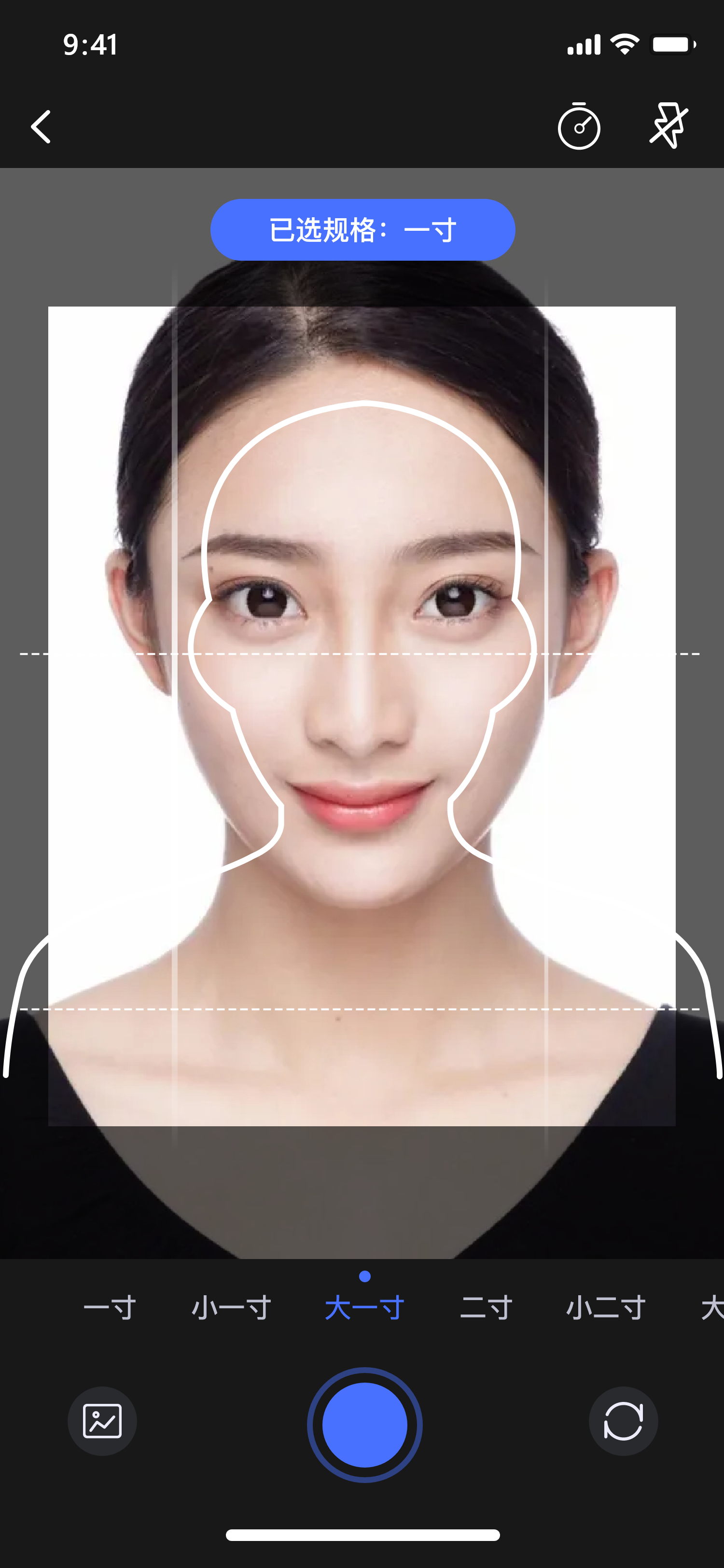Open the photo gallery picker

[102, 1421]
